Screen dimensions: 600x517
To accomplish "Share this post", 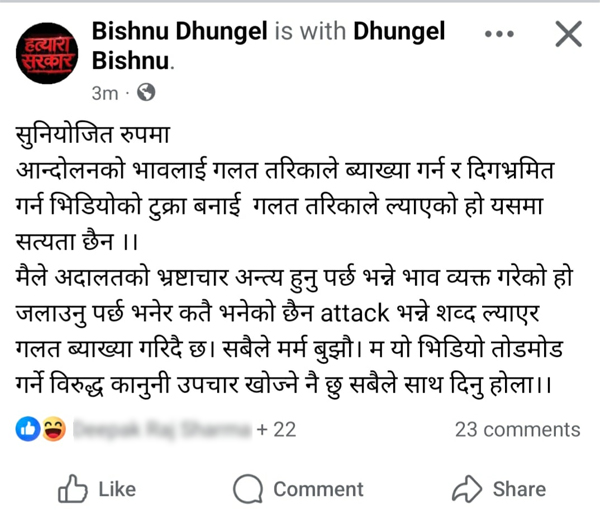I will pyautogui.click(x=498, y=488).
